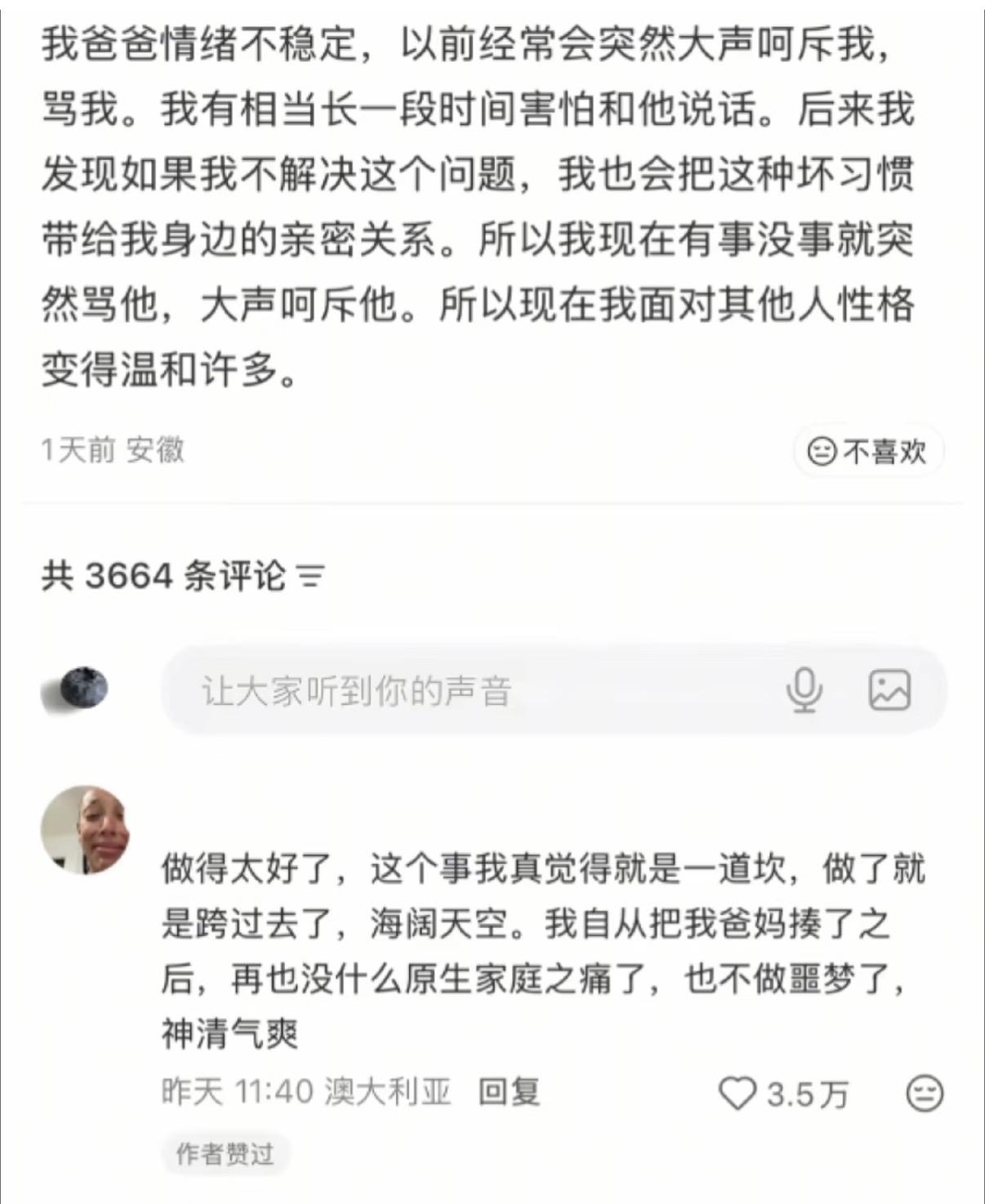Tap the 不喜欢 dislike button
This screenshot has height=1204, width=985.
pos(867,450)
